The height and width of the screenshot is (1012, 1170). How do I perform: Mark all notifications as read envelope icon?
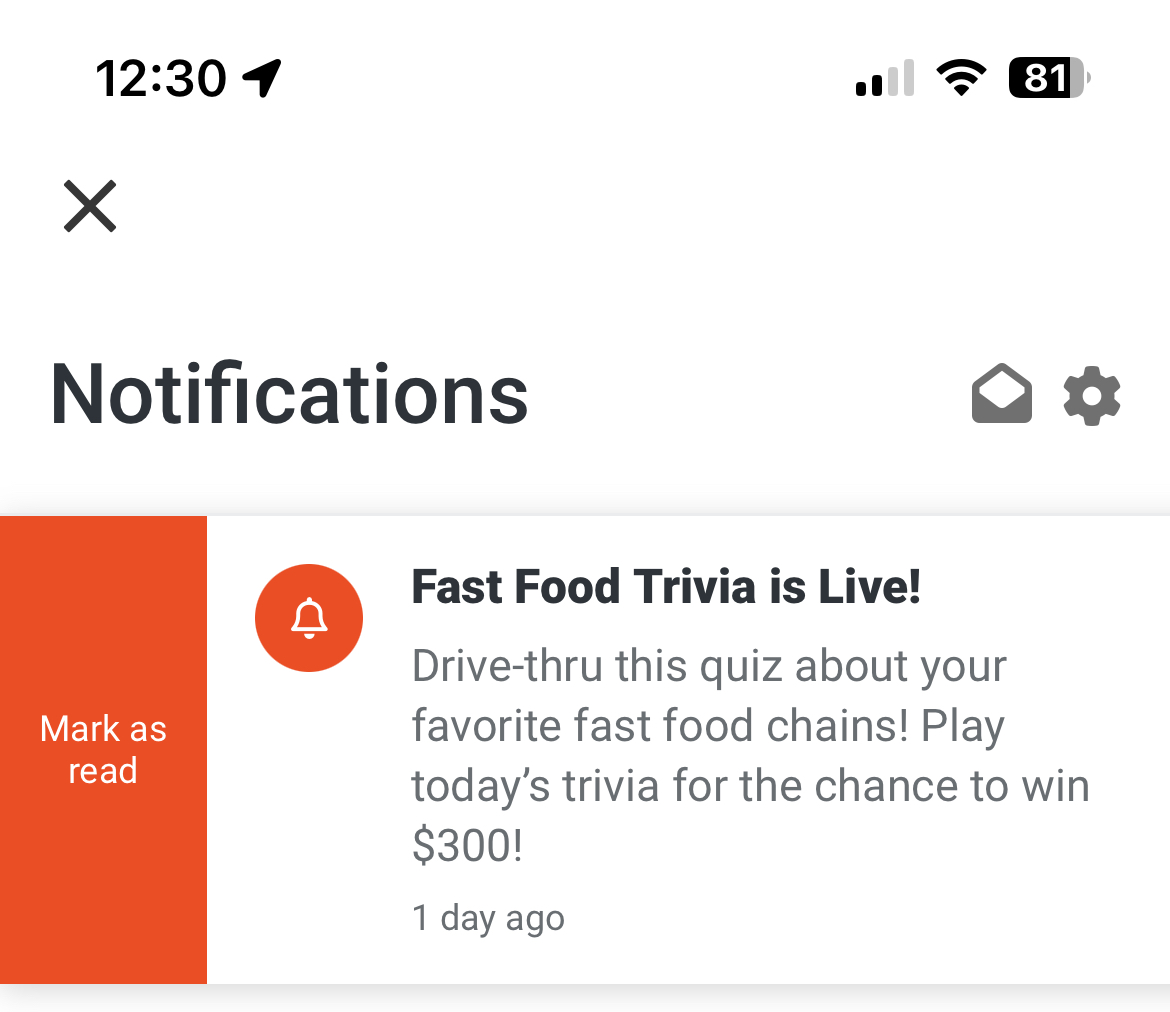(x=1001, y=396)
